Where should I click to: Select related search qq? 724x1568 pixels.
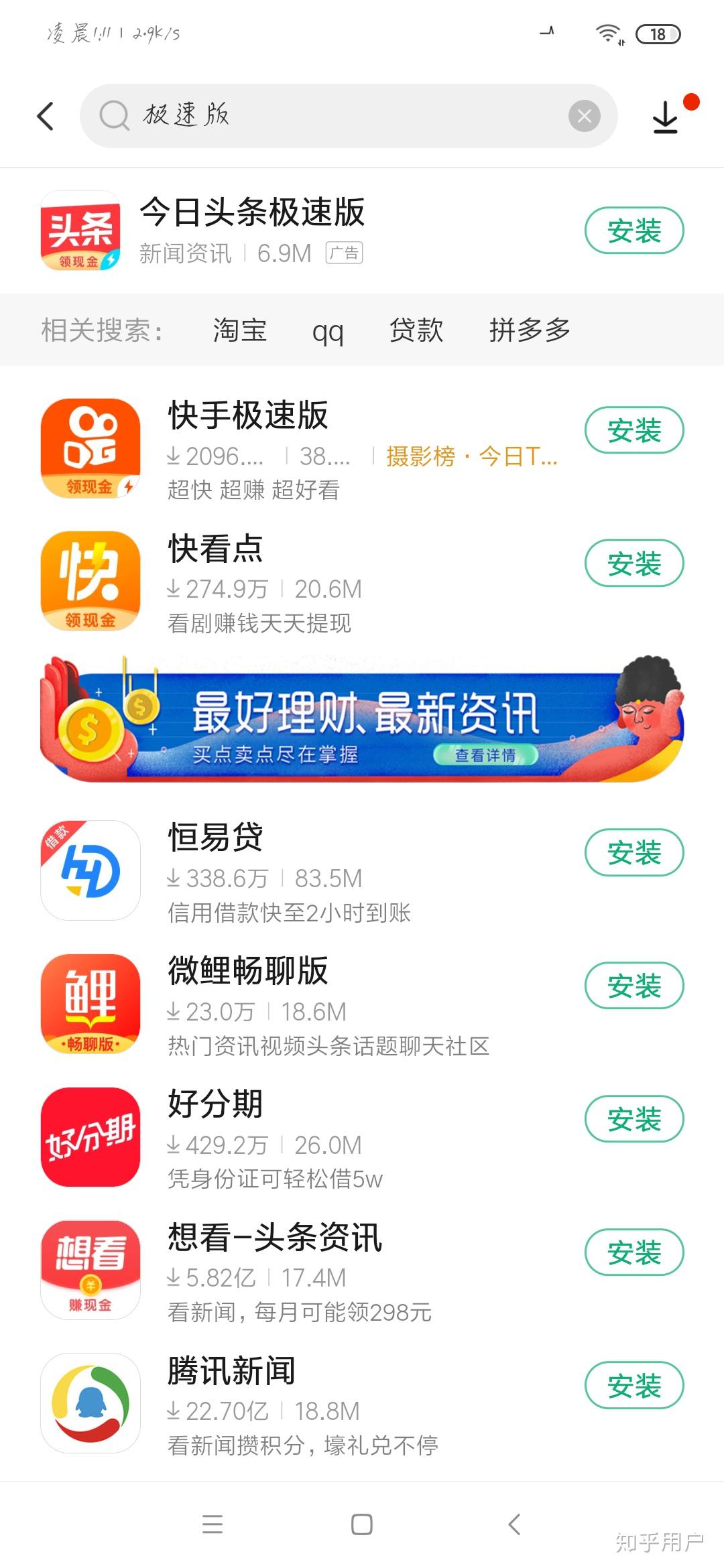coord(328,331)
